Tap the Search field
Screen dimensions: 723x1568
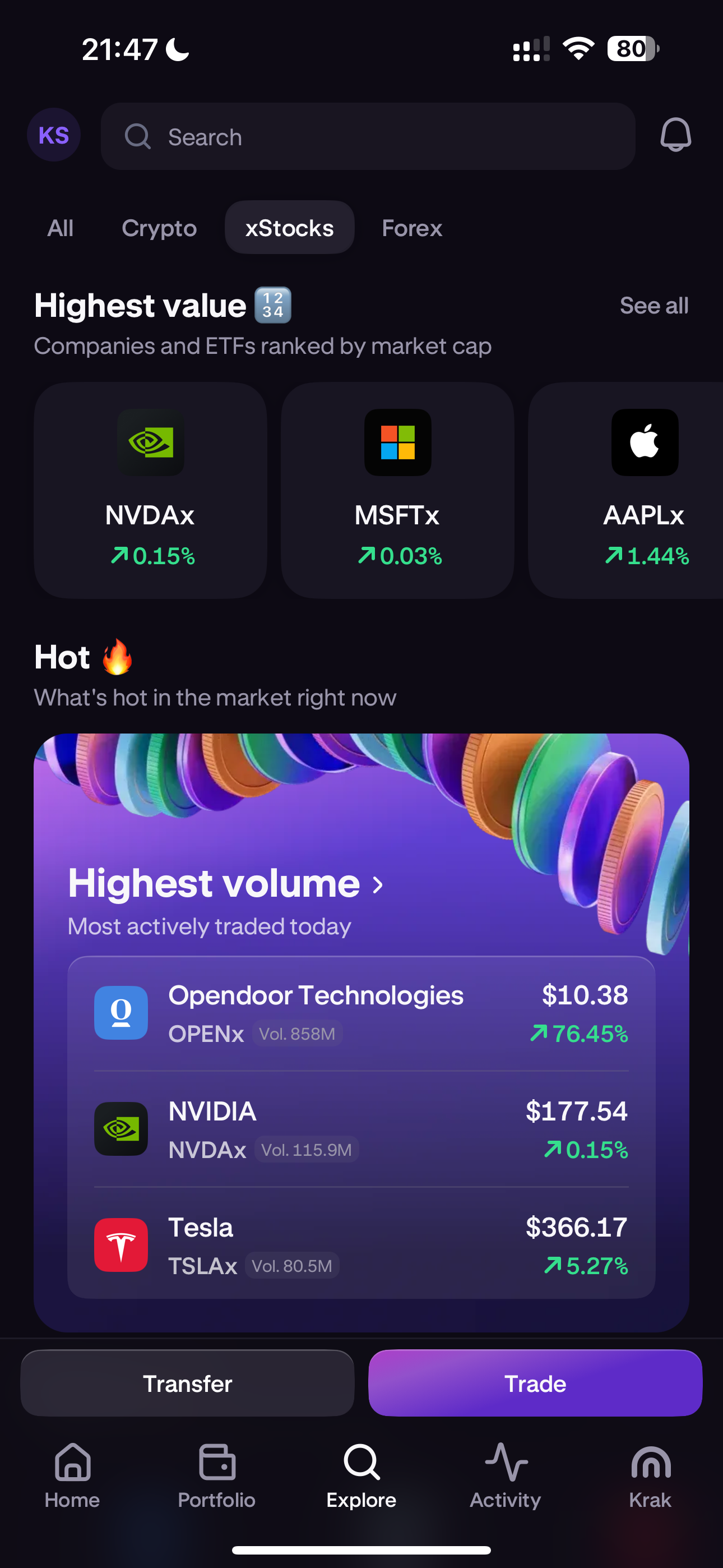[x=368, y=136]
